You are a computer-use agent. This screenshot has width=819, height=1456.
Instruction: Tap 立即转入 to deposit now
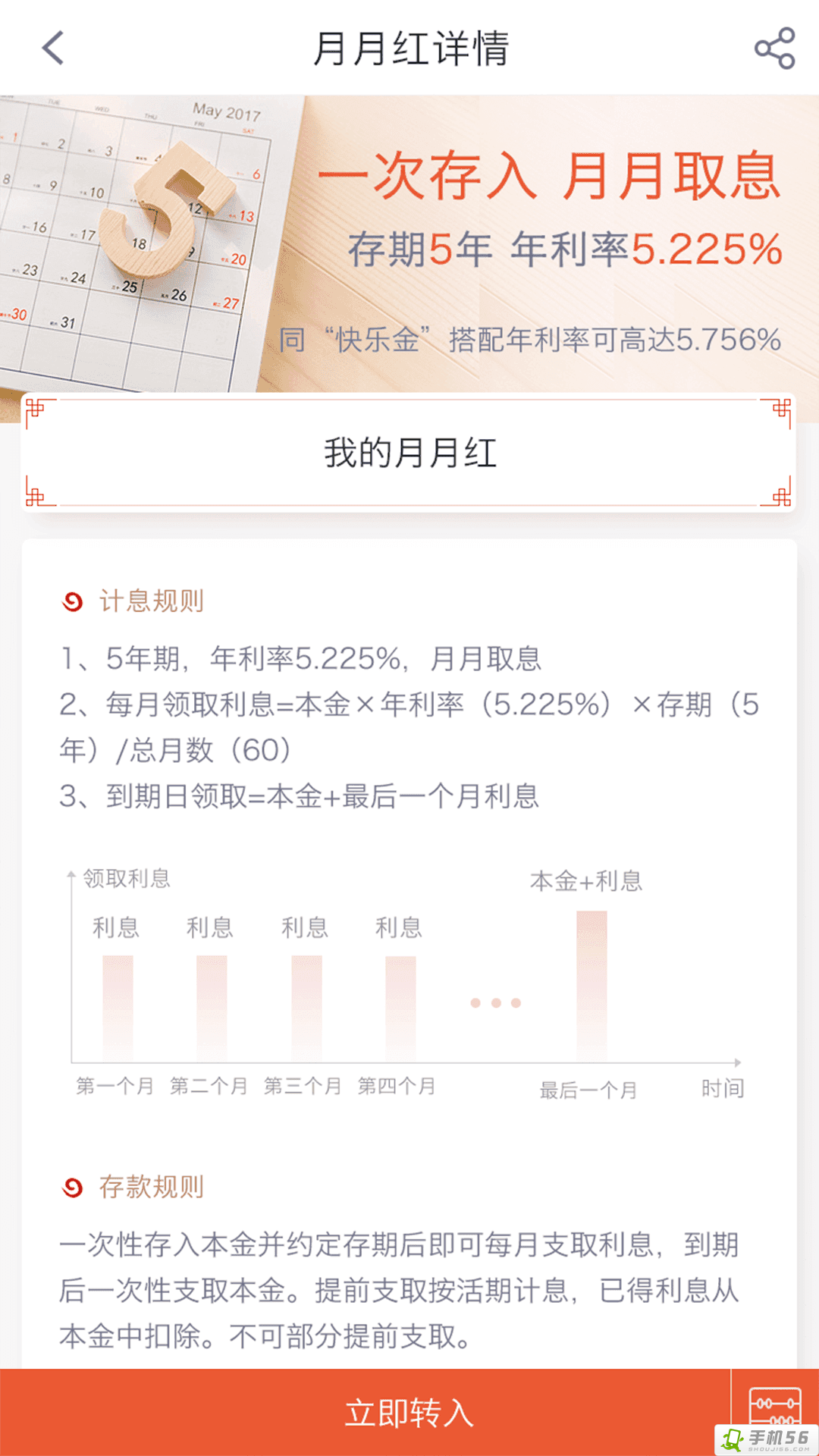tap(409, 1412)
